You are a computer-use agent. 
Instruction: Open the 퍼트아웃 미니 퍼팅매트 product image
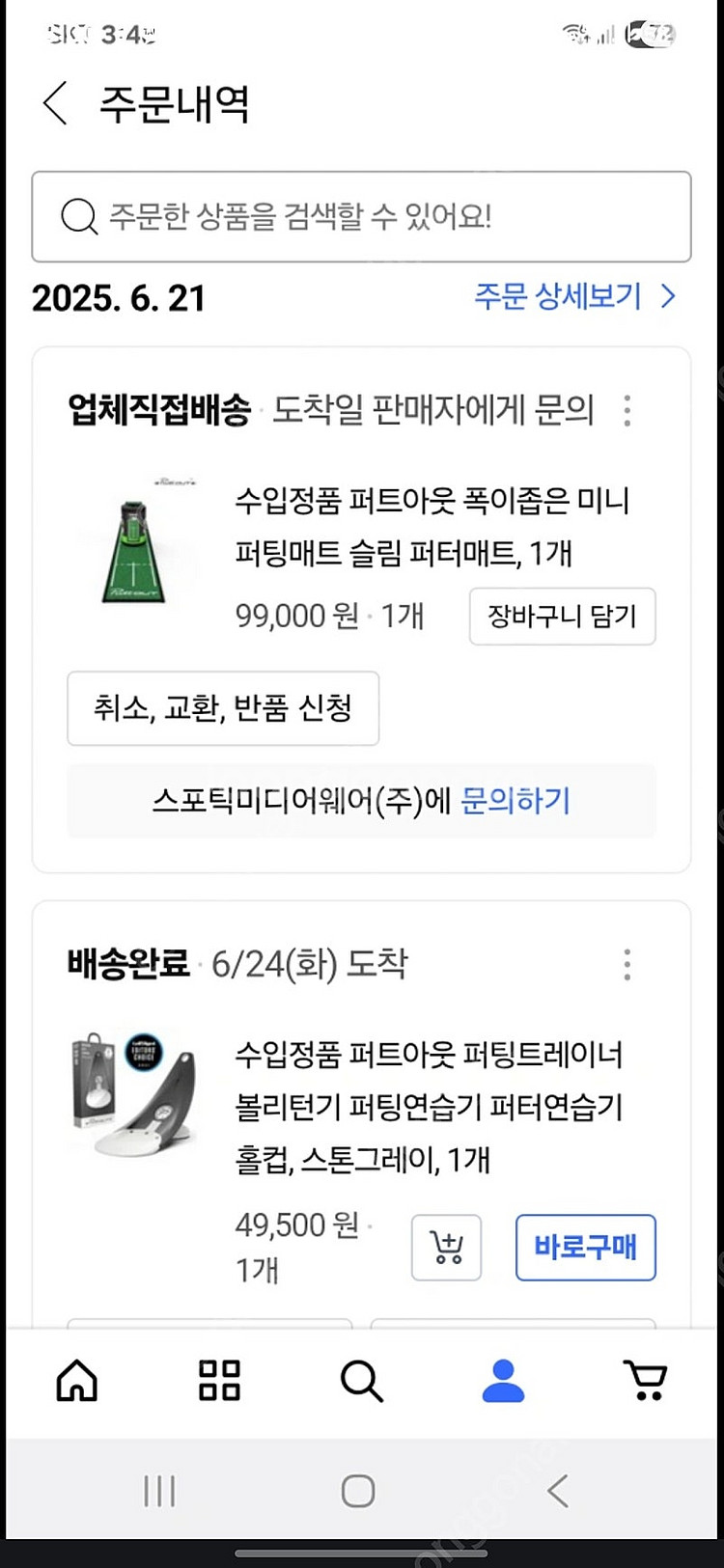point(135,541)
